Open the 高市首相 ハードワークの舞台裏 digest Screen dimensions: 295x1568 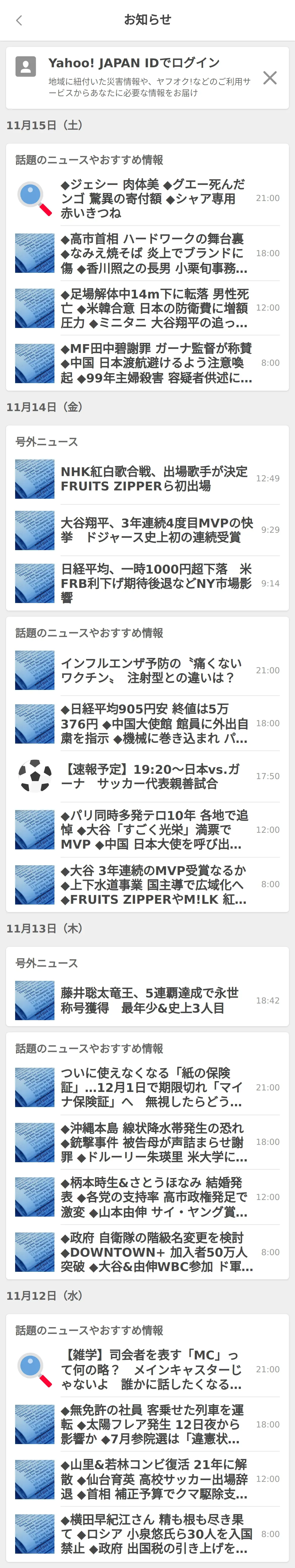point(152,253)
